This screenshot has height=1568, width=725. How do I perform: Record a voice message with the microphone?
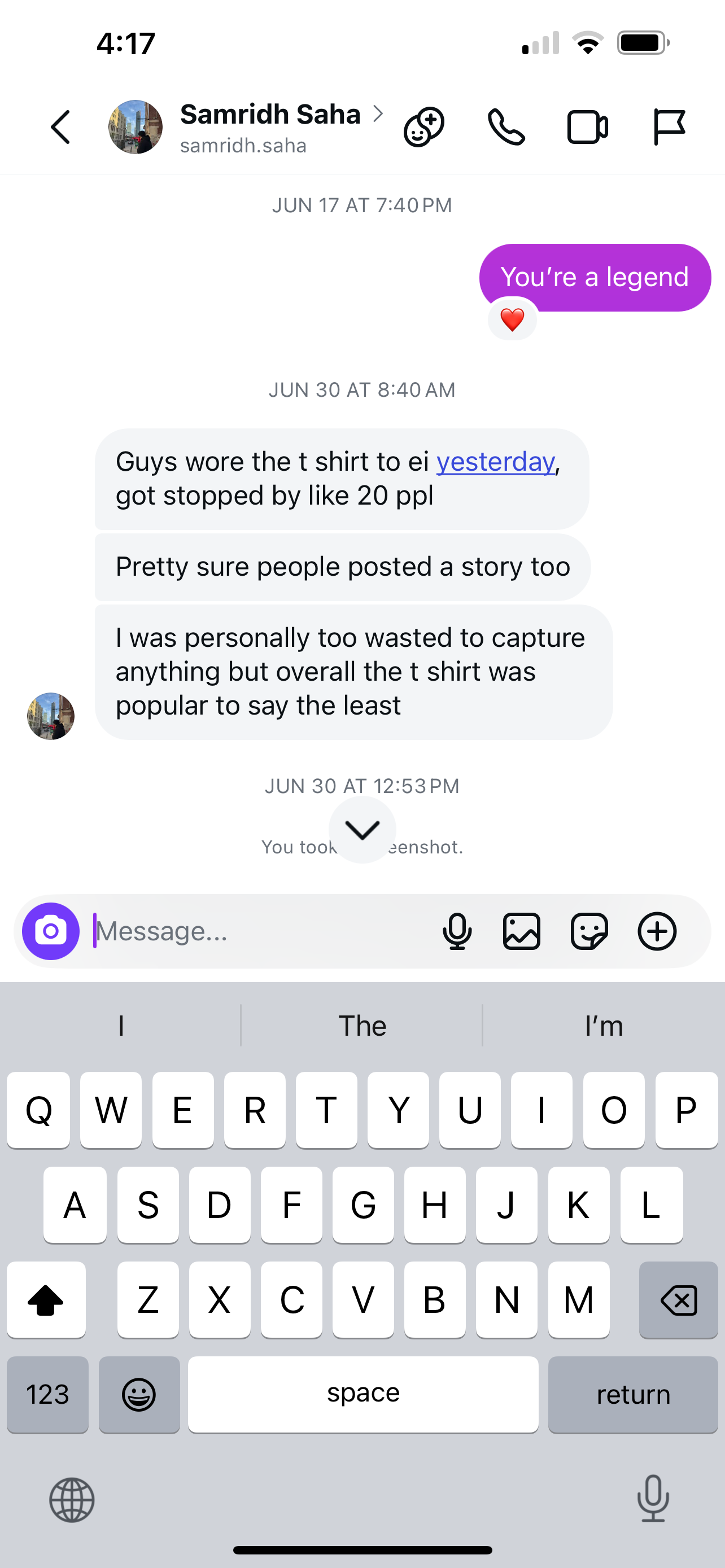pos(457,931)
